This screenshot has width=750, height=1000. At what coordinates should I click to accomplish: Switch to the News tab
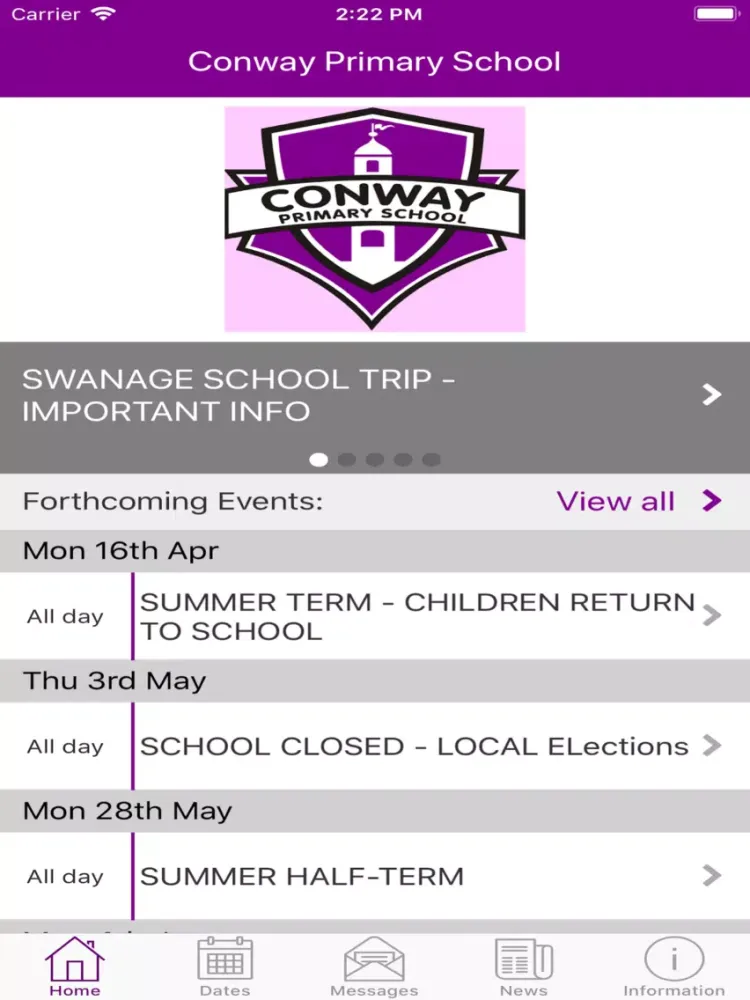[x=524, y=967]
